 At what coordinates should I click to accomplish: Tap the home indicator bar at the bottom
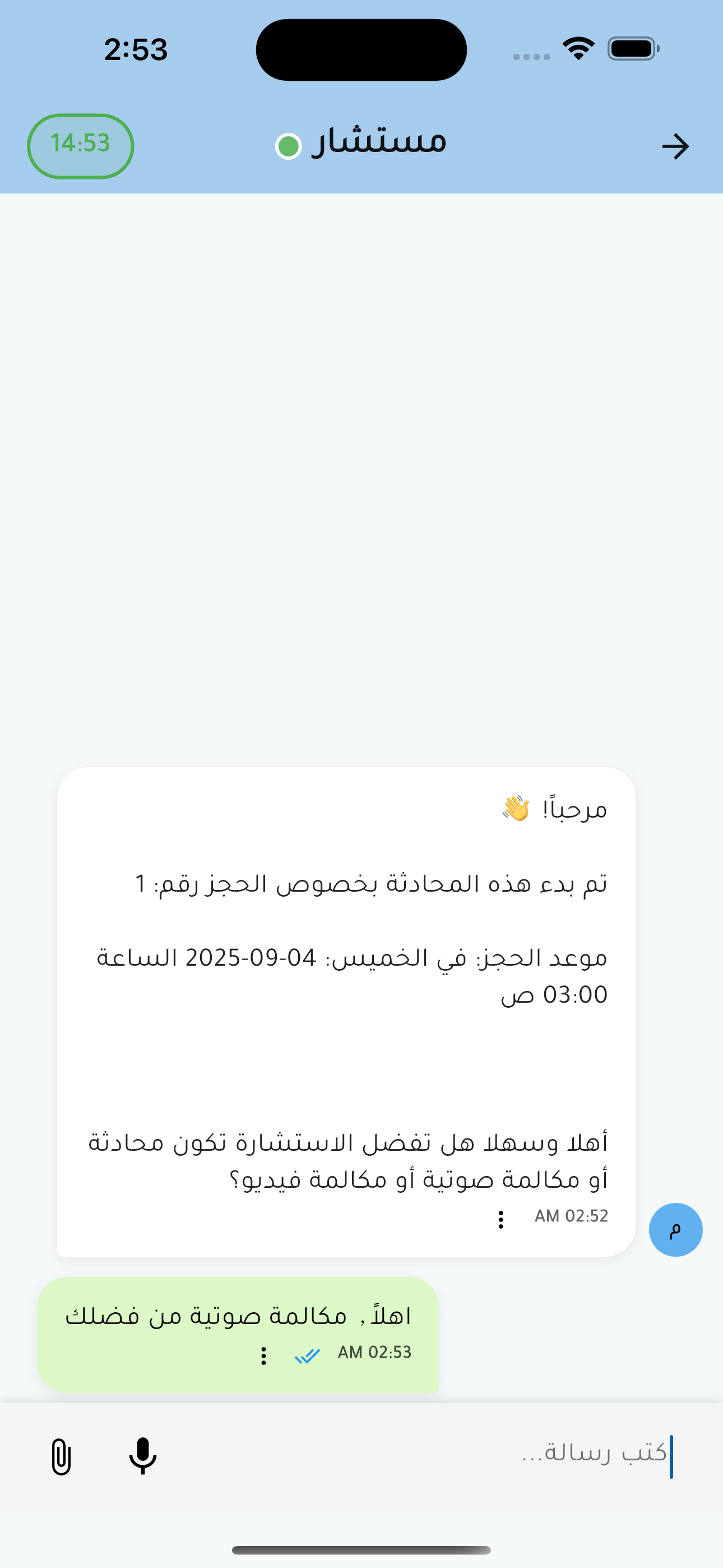[x=361, y=1549]
